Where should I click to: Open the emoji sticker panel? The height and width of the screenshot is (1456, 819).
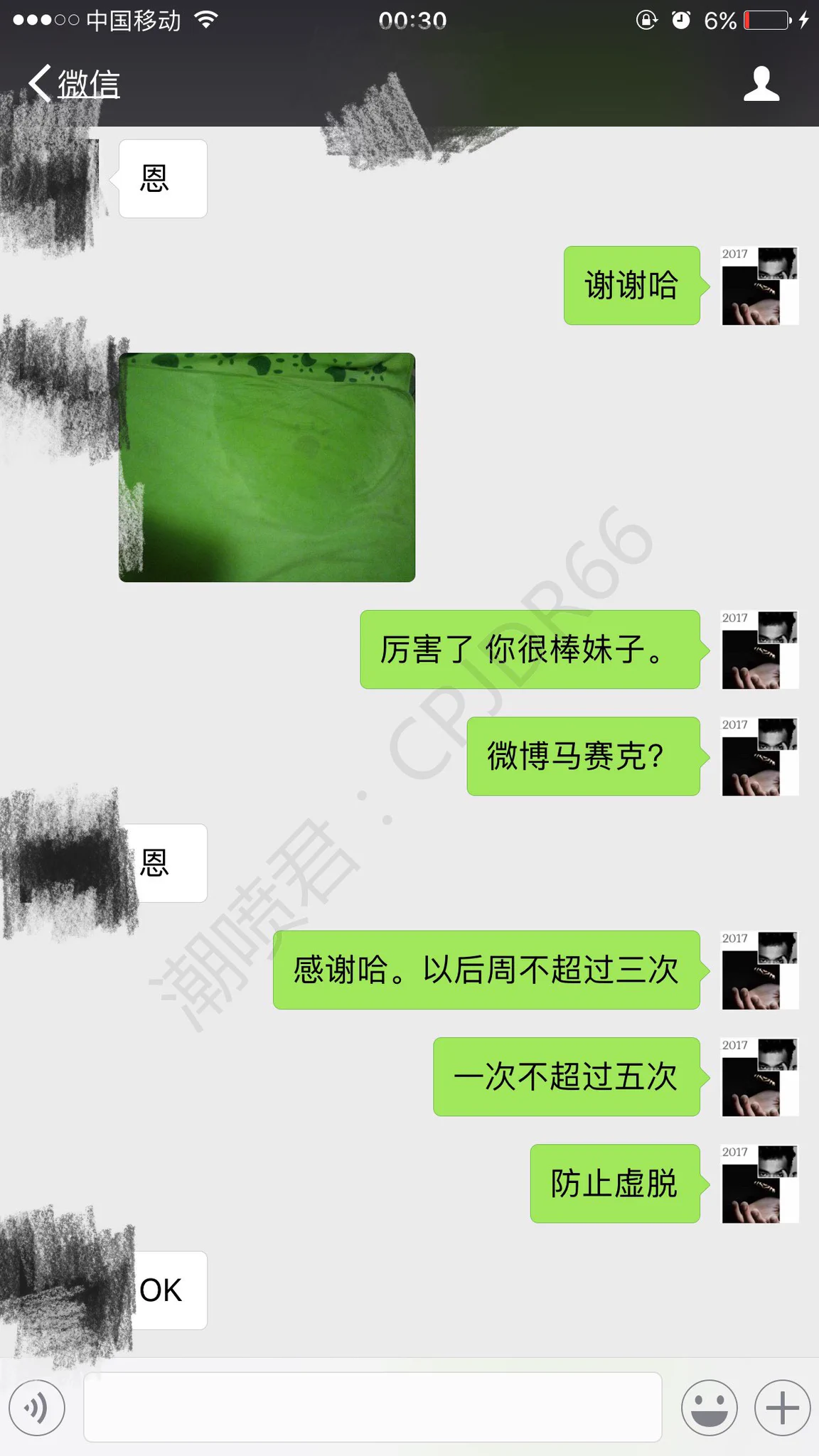709,1407
